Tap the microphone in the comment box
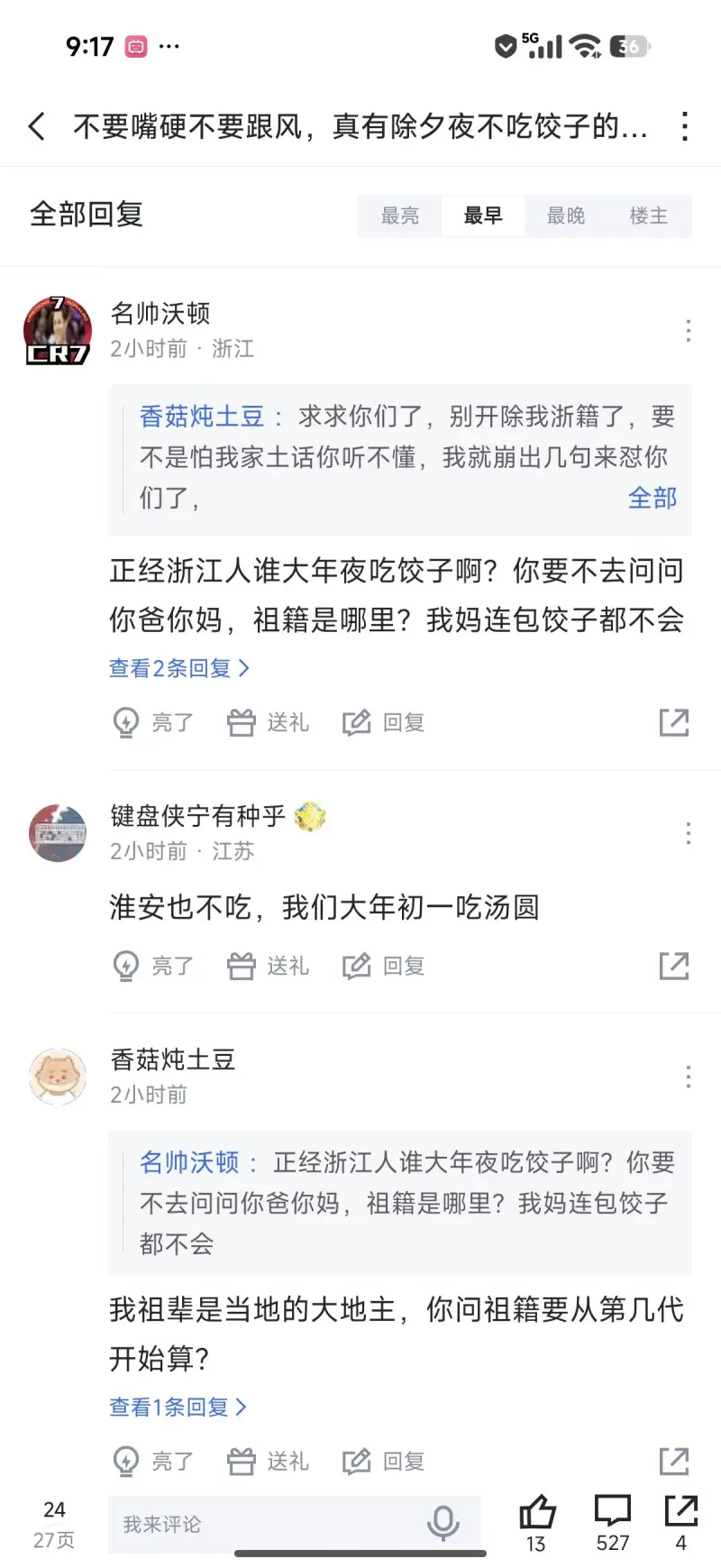This screenshot has height=1568, width=721. (443, 1524)
